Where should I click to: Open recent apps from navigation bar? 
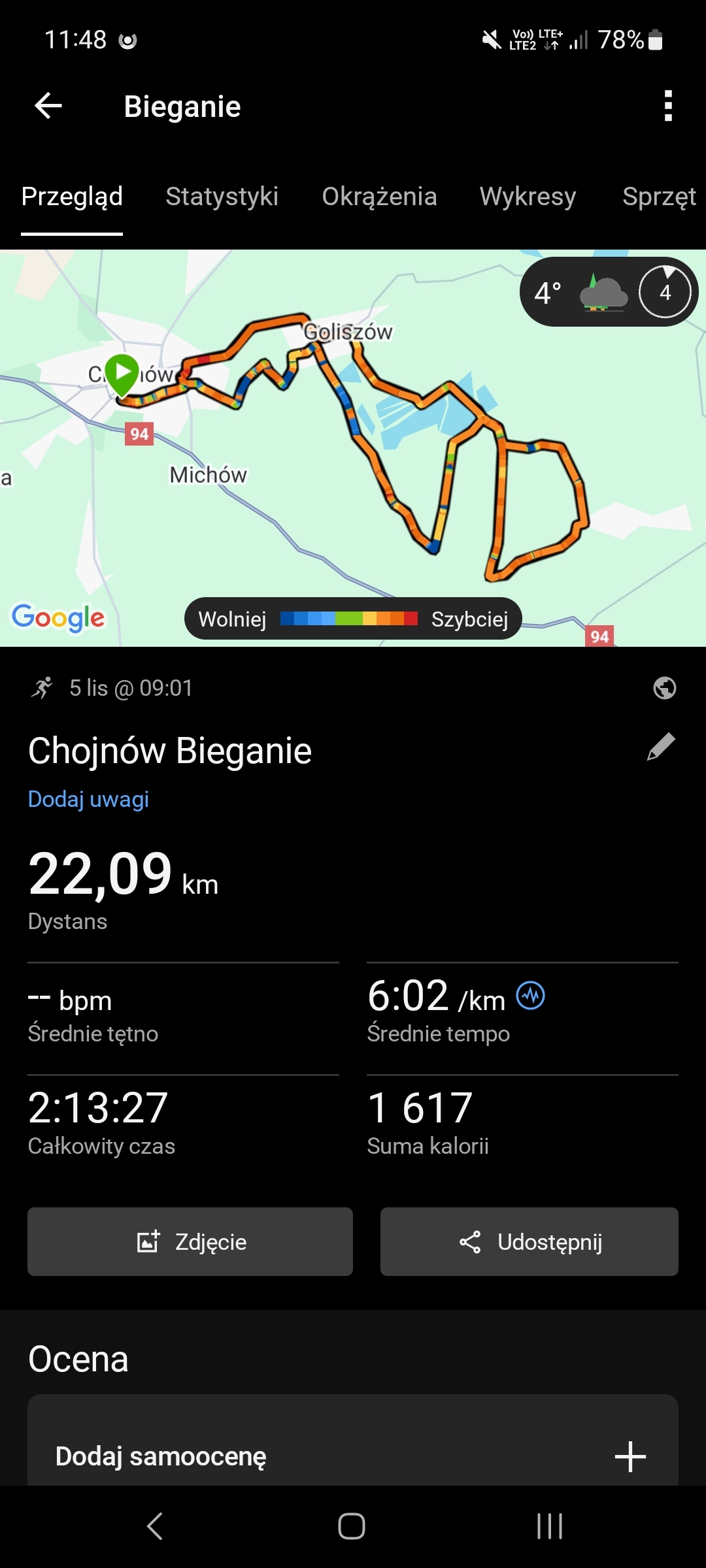click(549, 1526)
